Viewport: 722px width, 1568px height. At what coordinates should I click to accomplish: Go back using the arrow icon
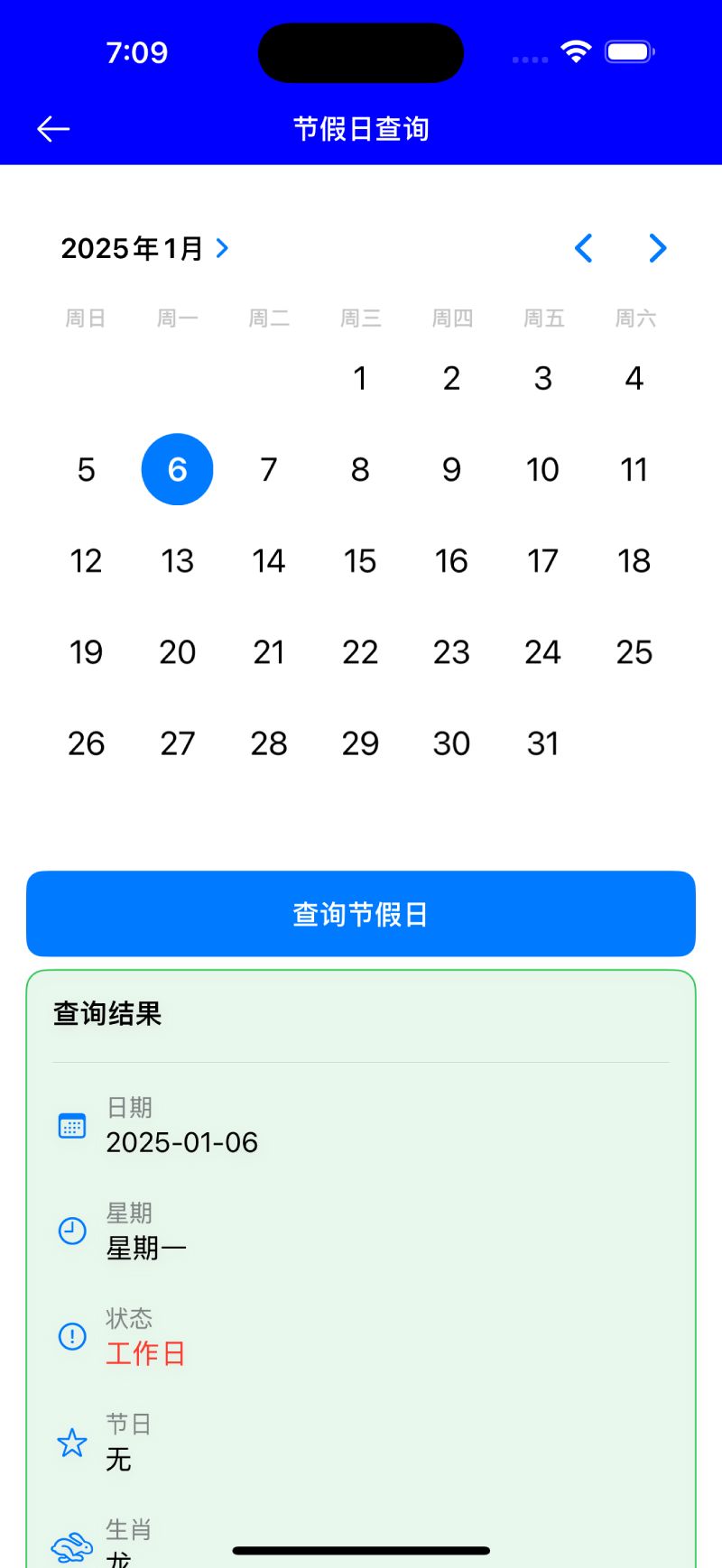tap(53, 129)
